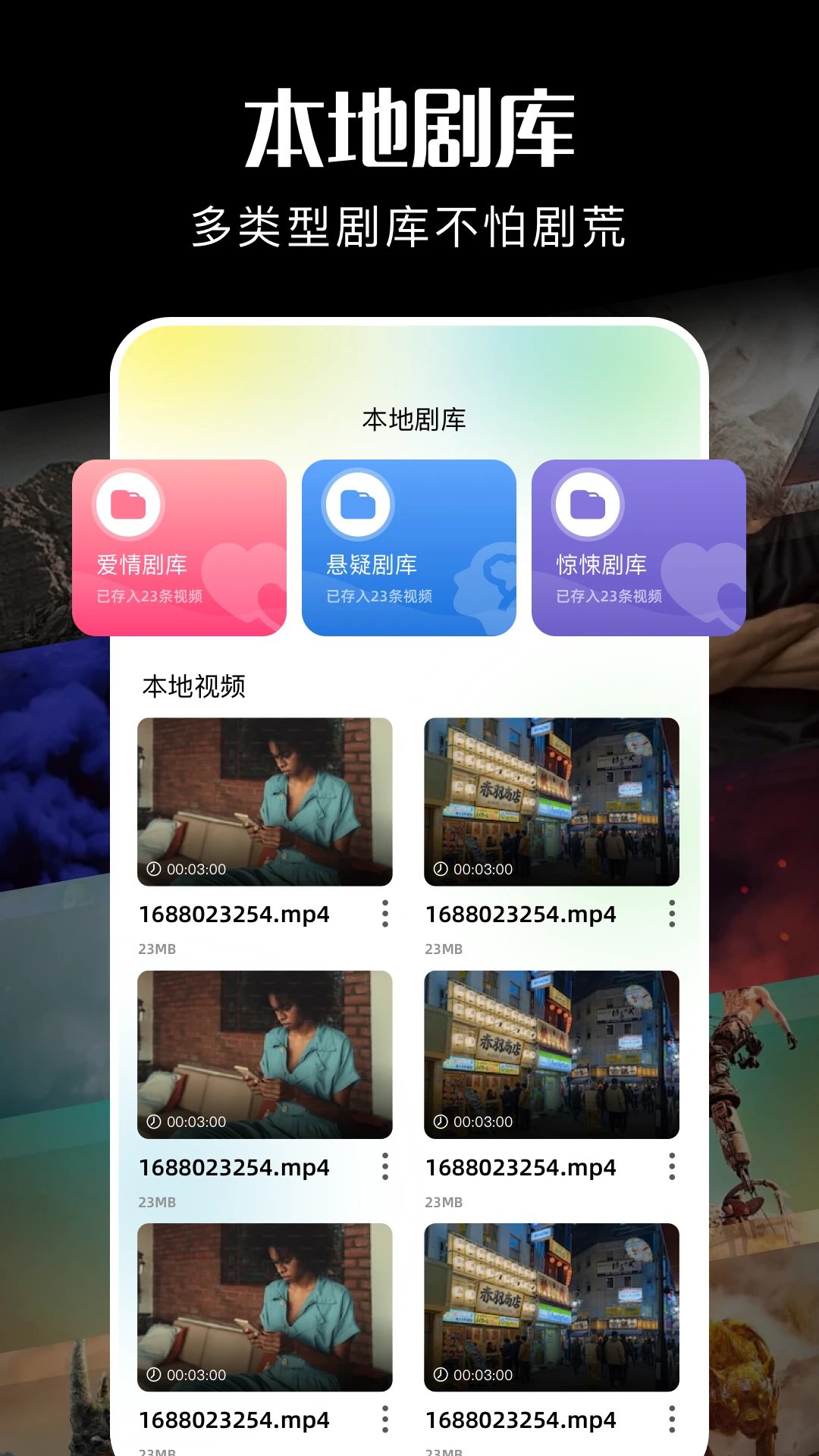This screenshot has height=1456, width=819.
Task: Click the 本地剧库 panel title
Action: click(416, 418)
